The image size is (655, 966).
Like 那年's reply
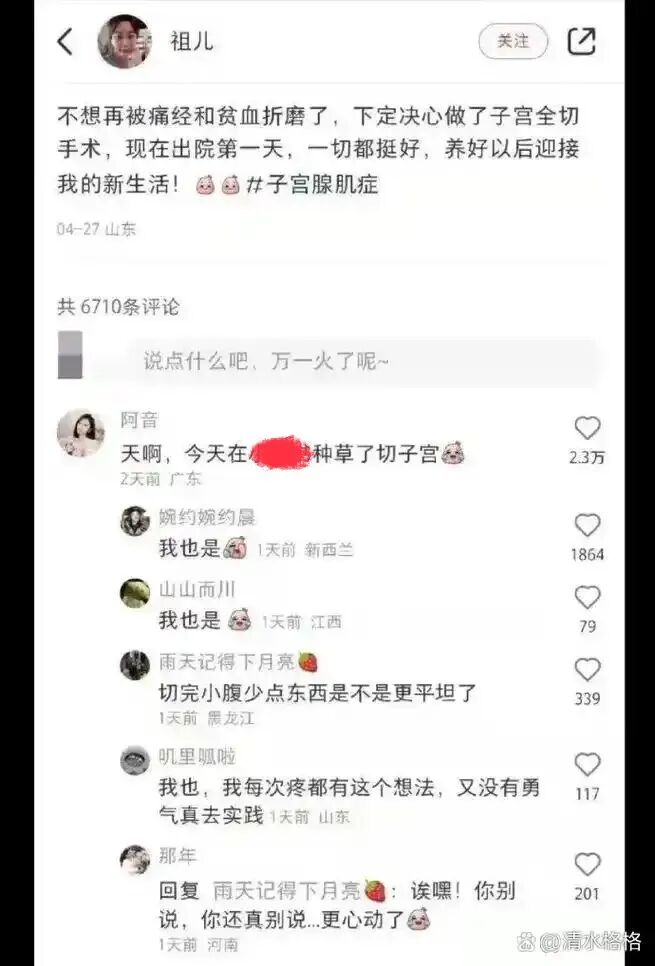point(588,865)
